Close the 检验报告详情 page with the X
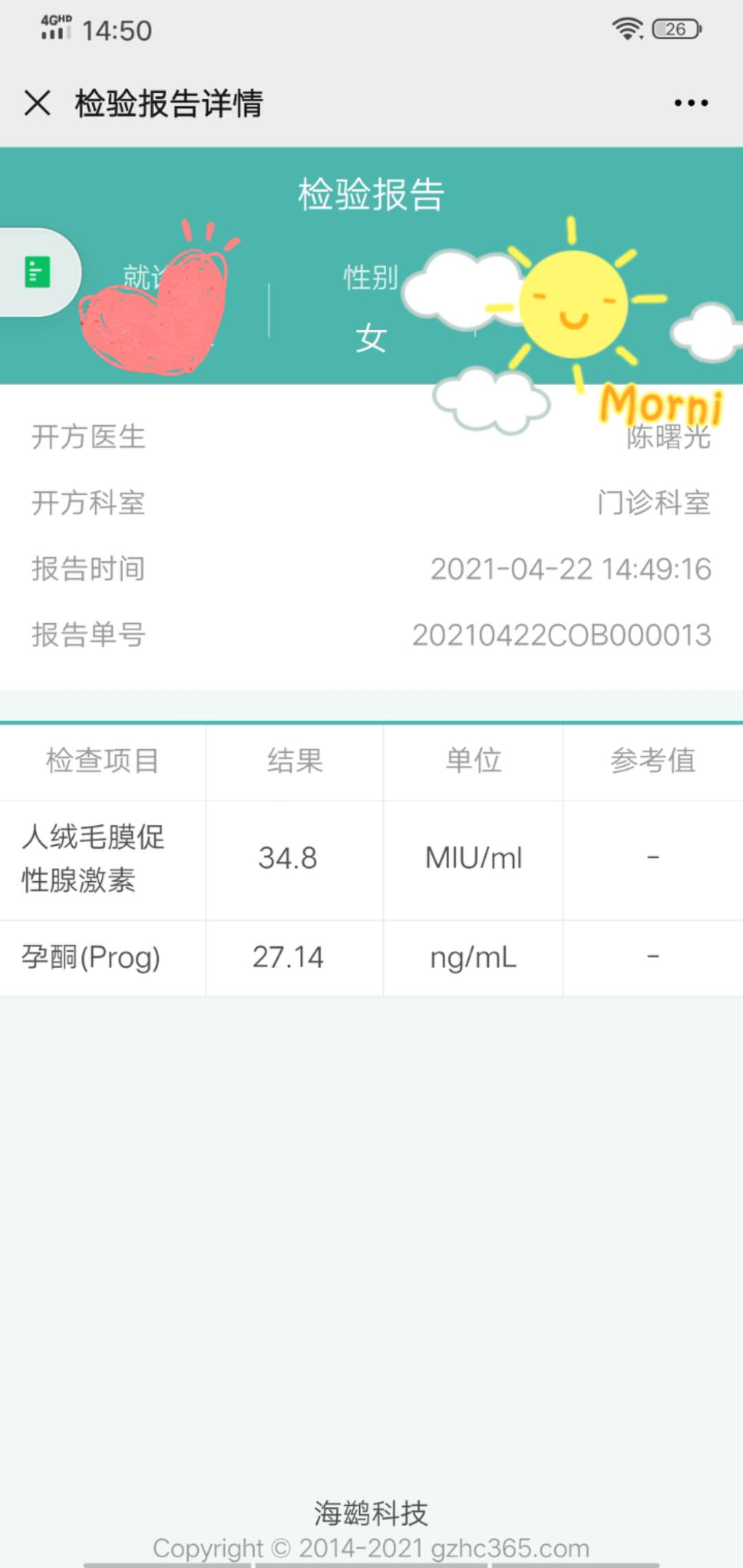 pos(37,102)
